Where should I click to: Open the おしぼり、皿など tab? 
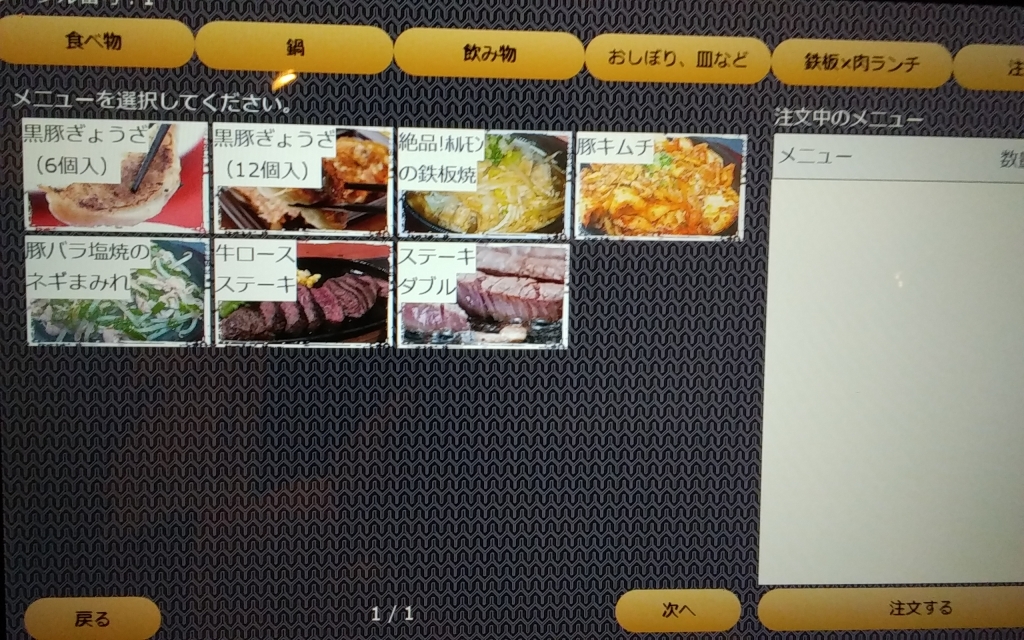tap(677, 61)
